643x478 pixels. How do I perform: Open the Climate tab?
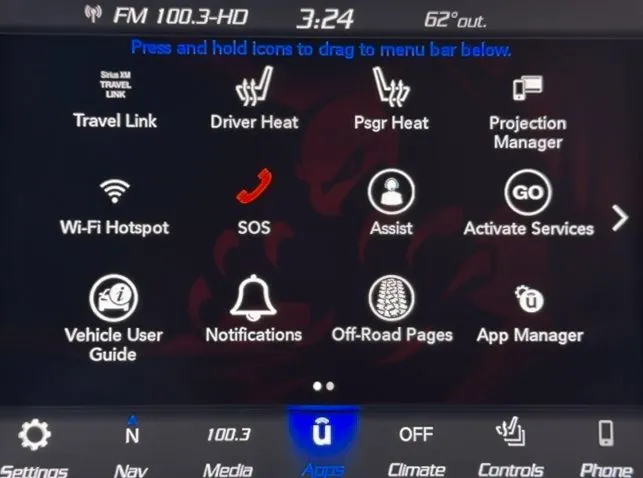coord(415,445)
